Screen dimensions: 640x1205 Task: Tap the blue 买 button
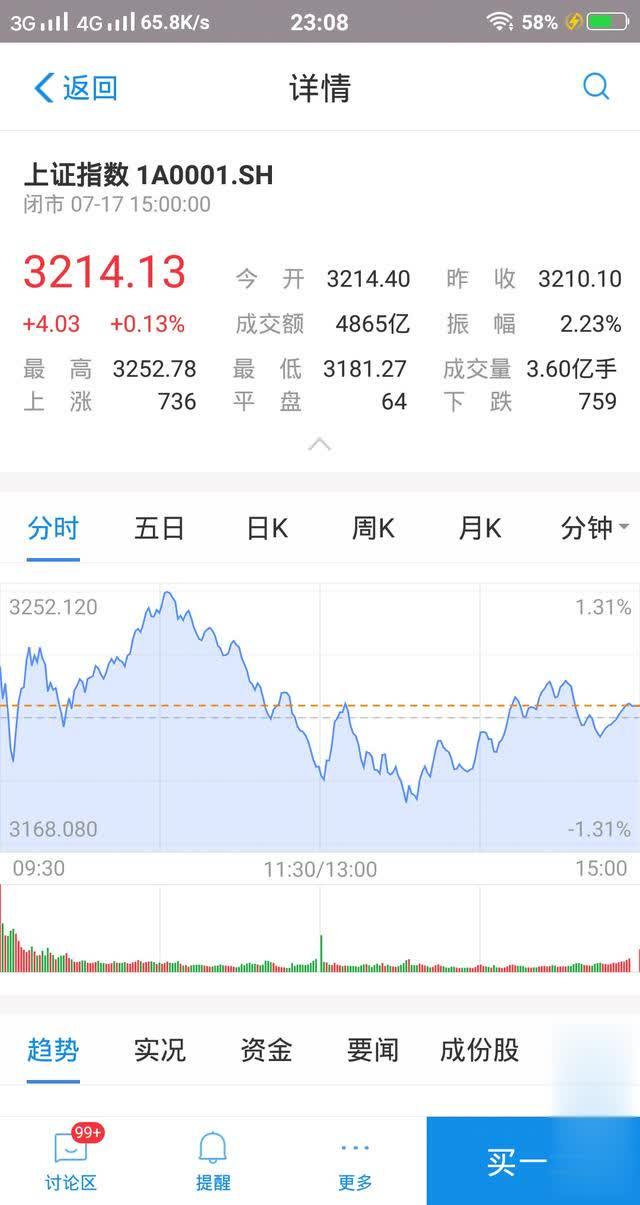click(x=533, y=1161)
